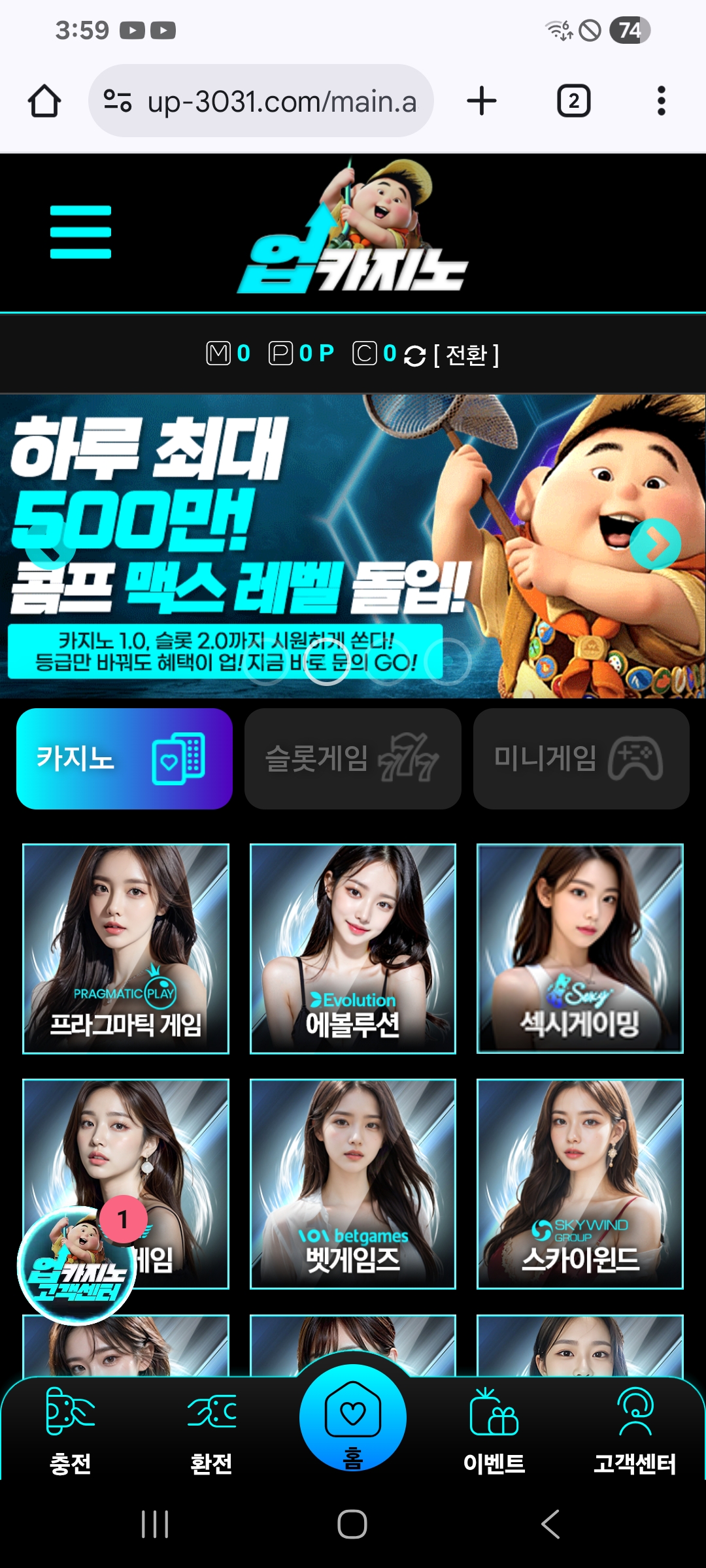Open the 스카이윈드 game tile
The height and width of the screenshot is (1568, 706).
[x=580, y=1184]
